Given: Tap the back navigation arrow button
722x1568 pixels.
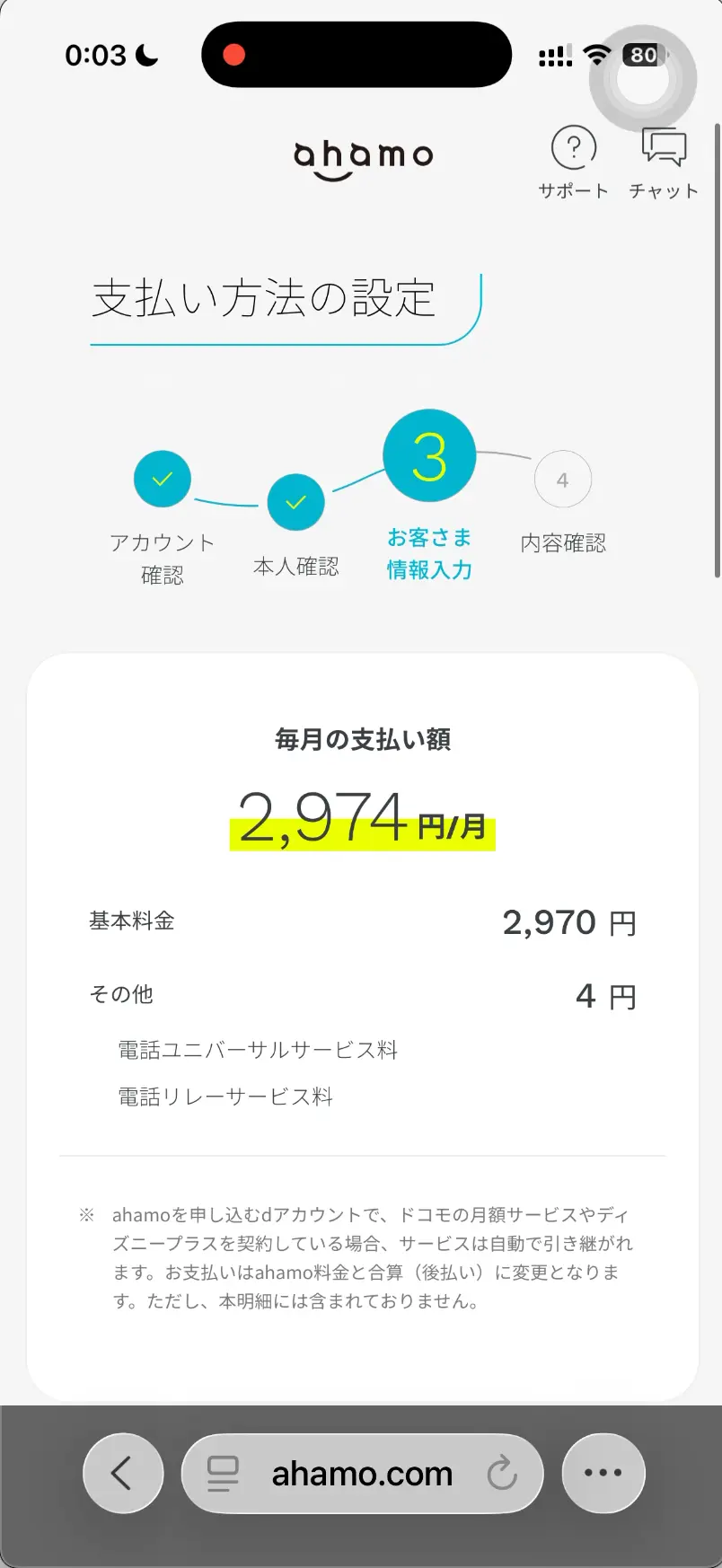Looking at the screenshot, I should point(123,1472).
